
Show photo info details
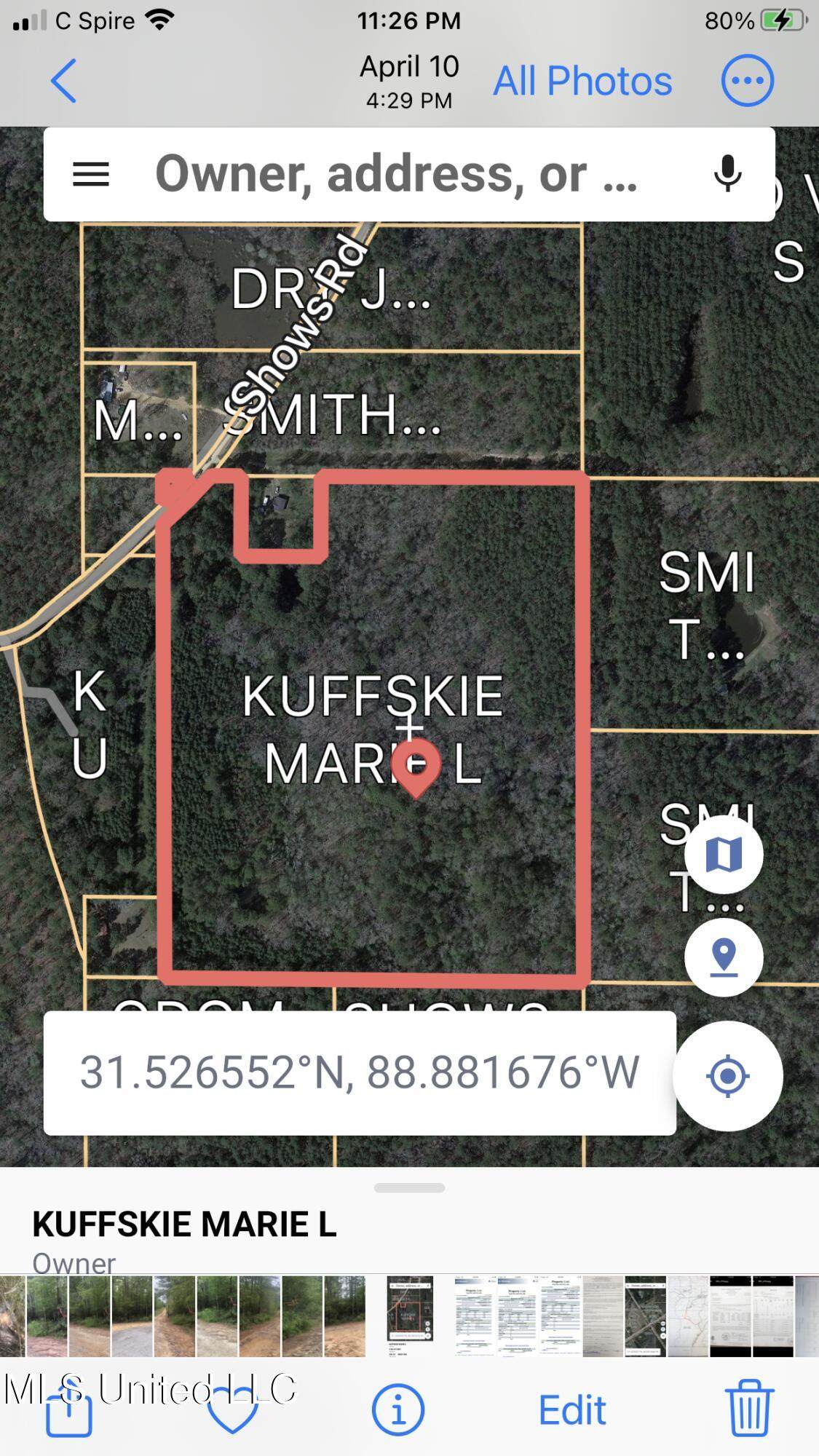click(397, 1410)
